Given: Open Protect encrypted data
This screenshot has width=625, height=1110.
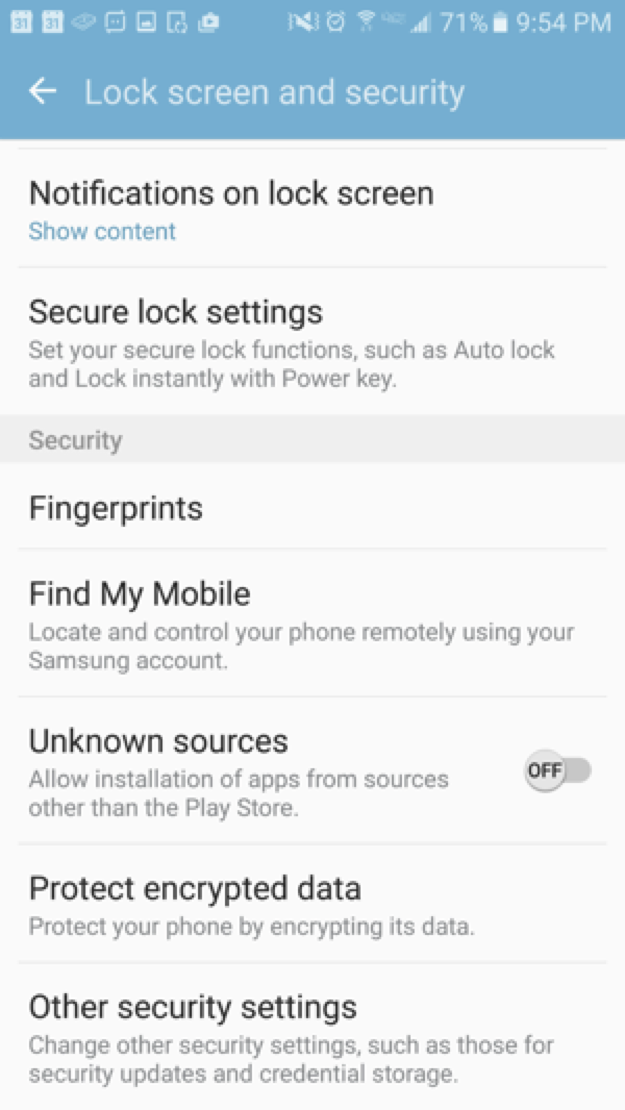Looking at the screenshot, I should (312, 903).
